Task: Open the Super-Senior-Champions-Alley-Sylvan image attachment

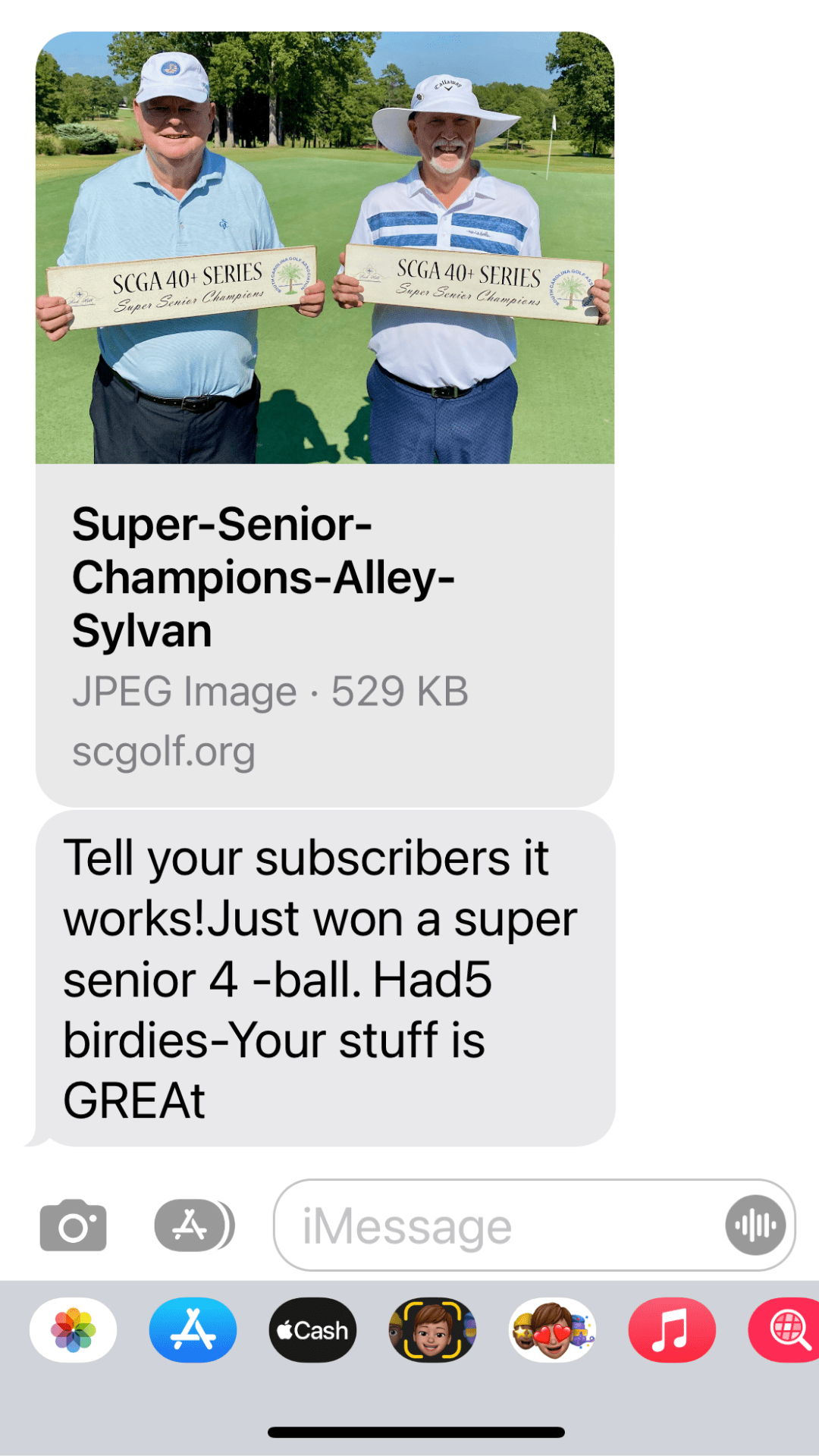Action: coord(325,419)
